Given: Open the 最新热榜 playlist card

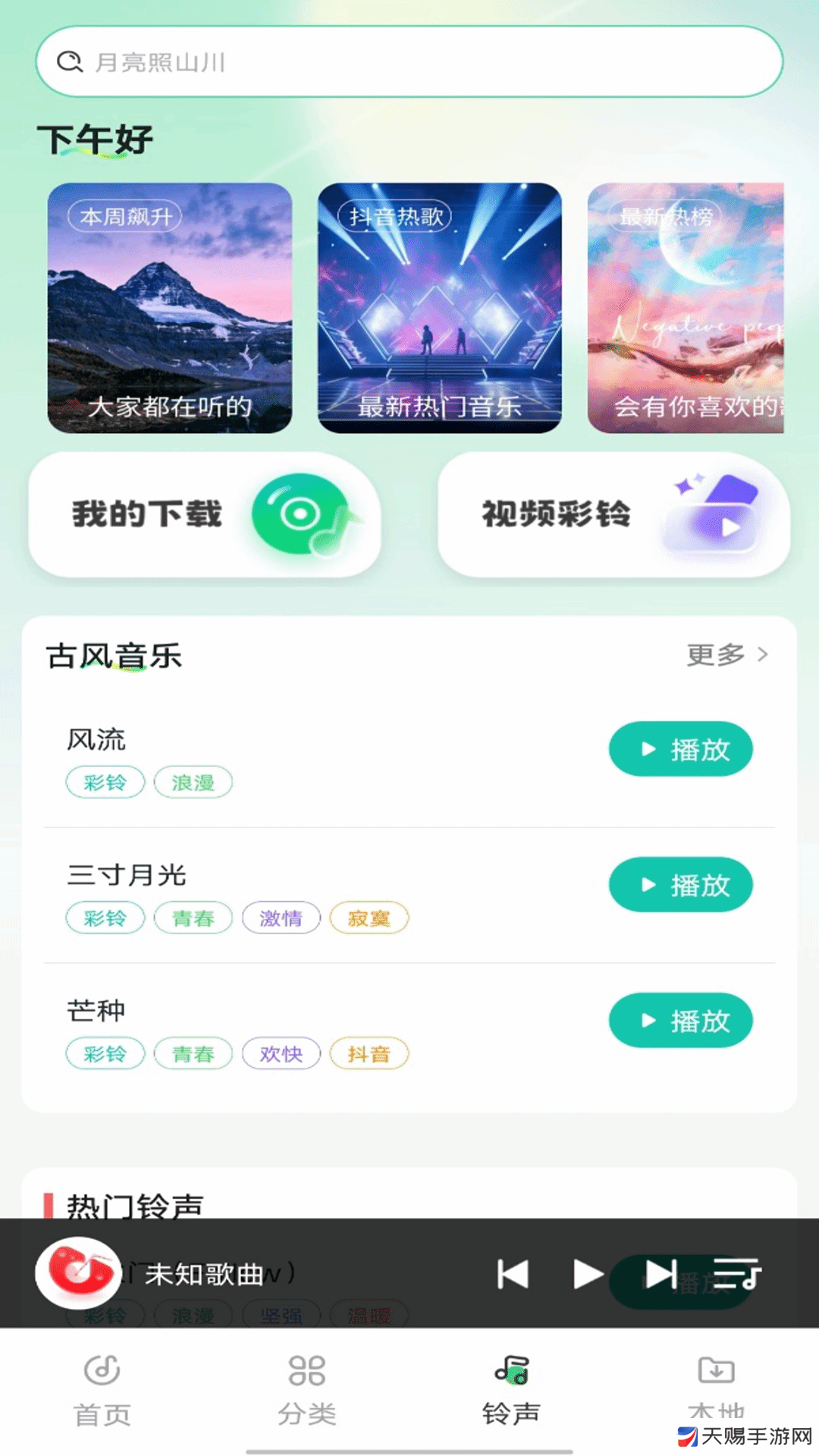Looking at the screenshot, I should point(686,308).
